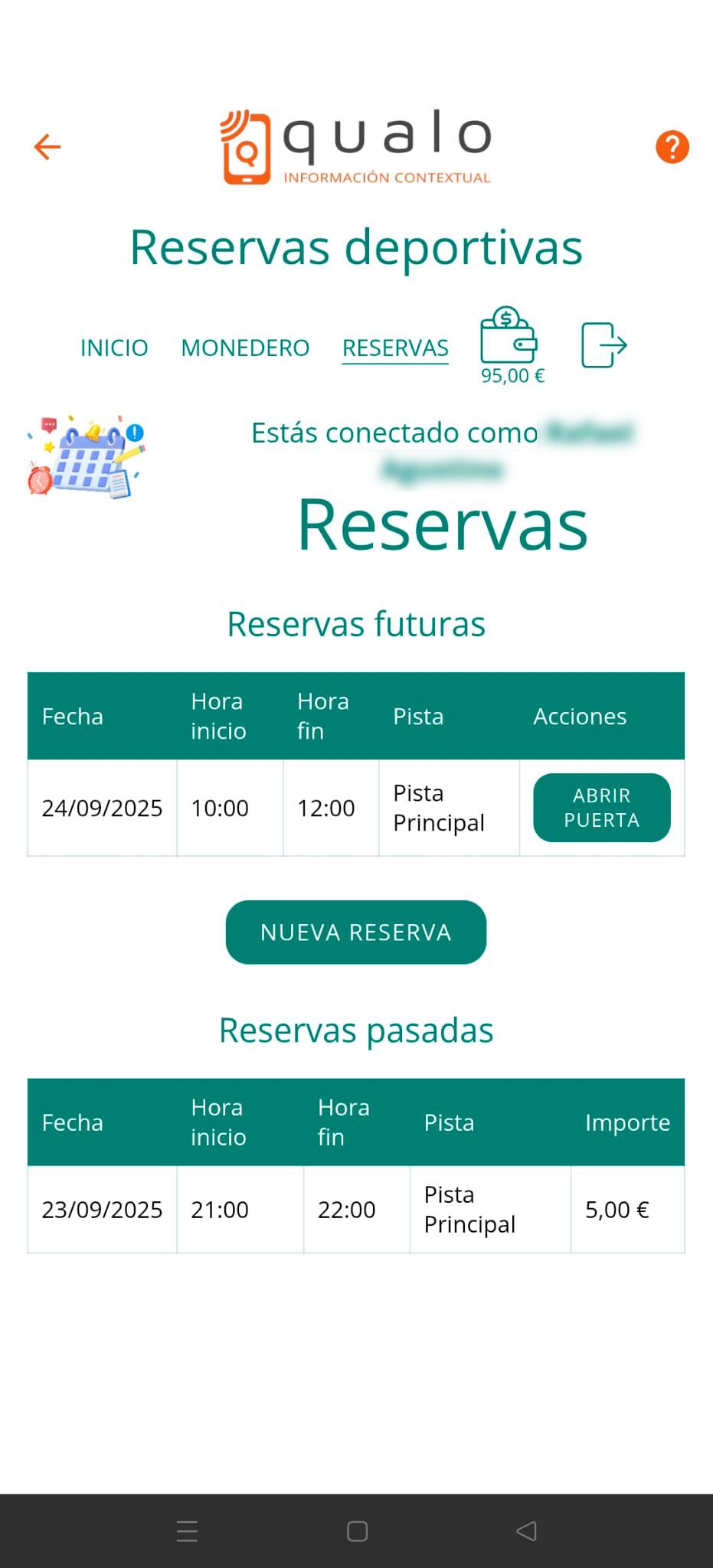Tap the wallet balance icon
The height and width of the screenshot is (1568, 713).
(509, 337)
